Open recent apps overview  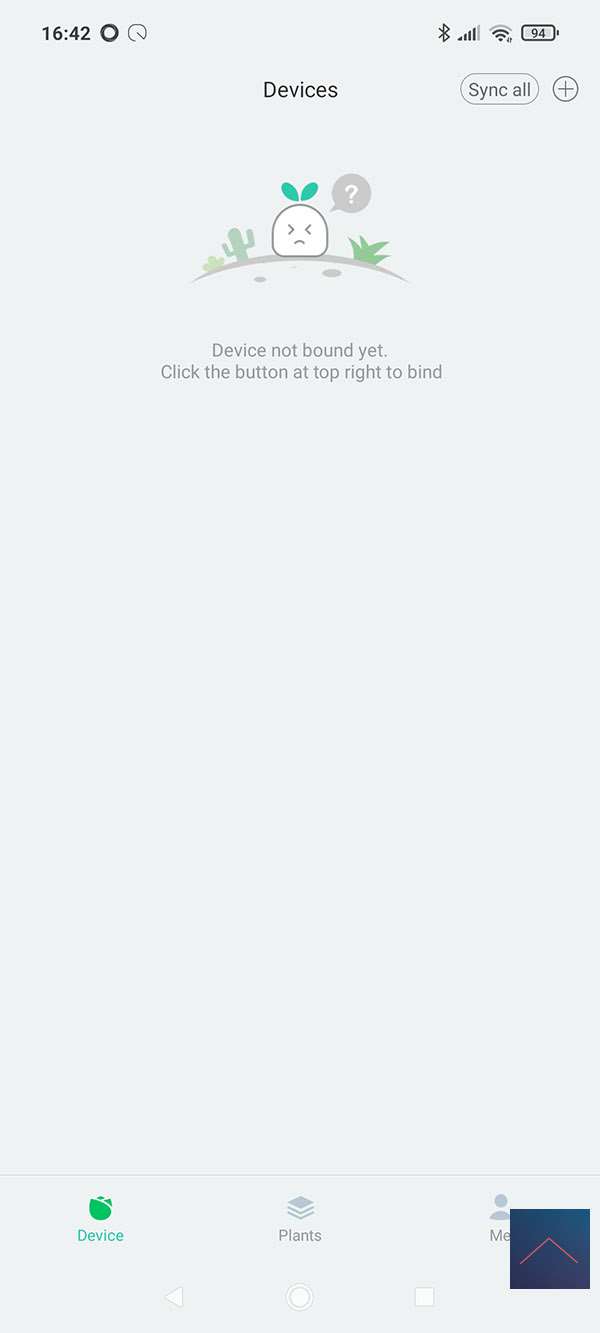(424, 1297)
